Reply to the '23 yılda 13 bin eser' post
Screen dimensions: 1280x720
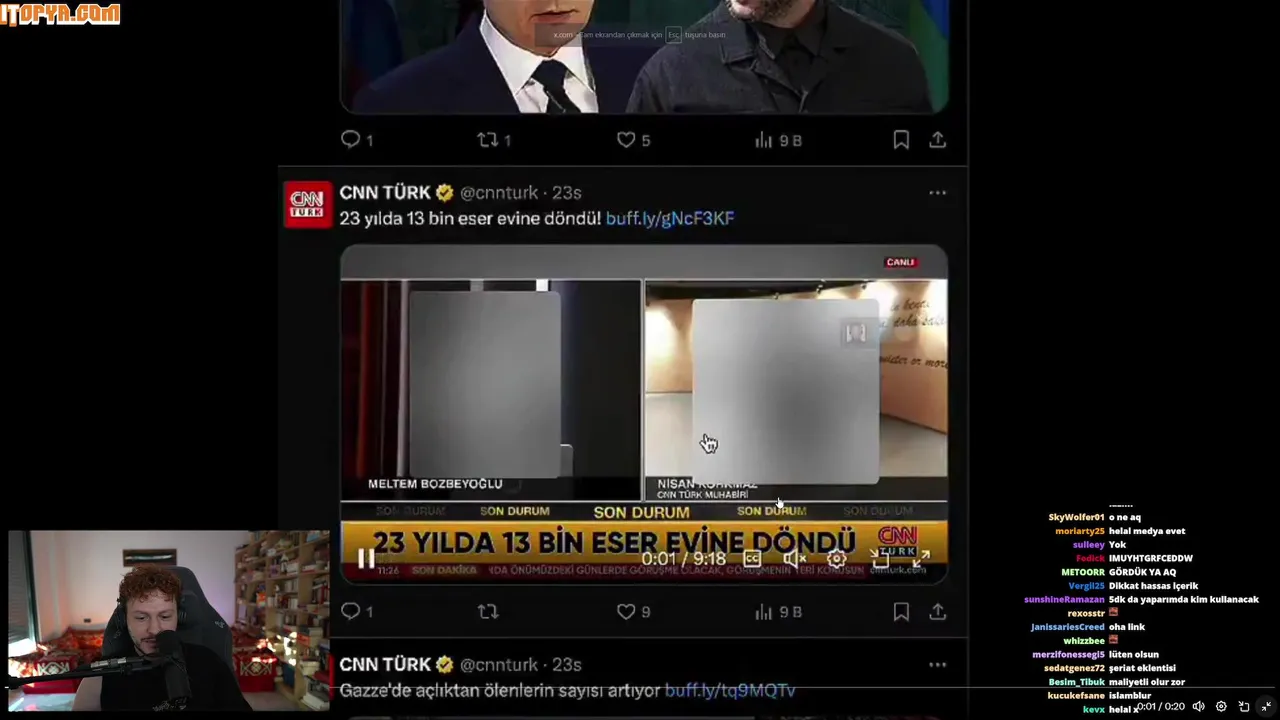pyautogui.click(x=351, y=611)
